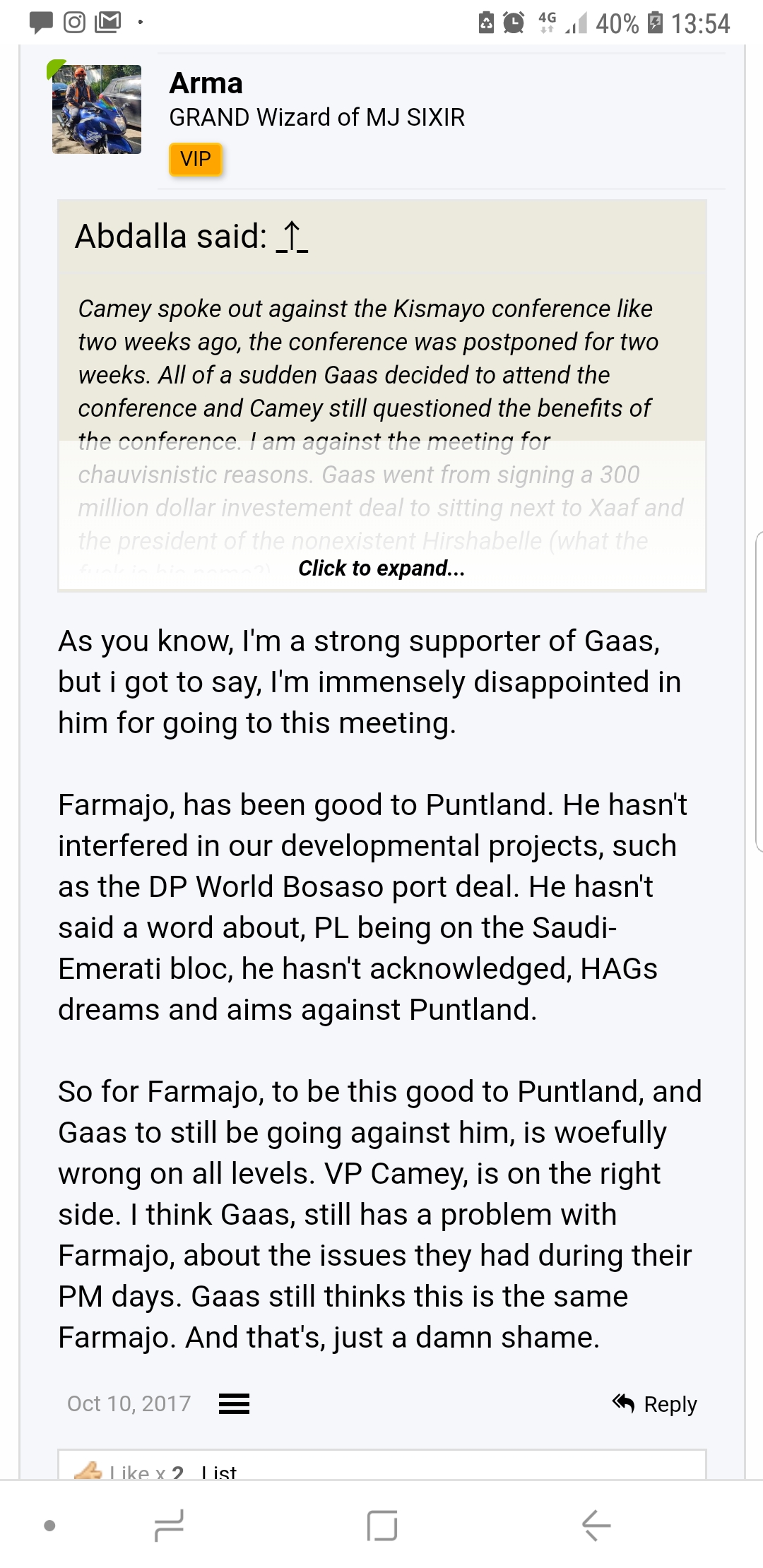Jump to Abdalla's original quoted post

coord(292,237)
